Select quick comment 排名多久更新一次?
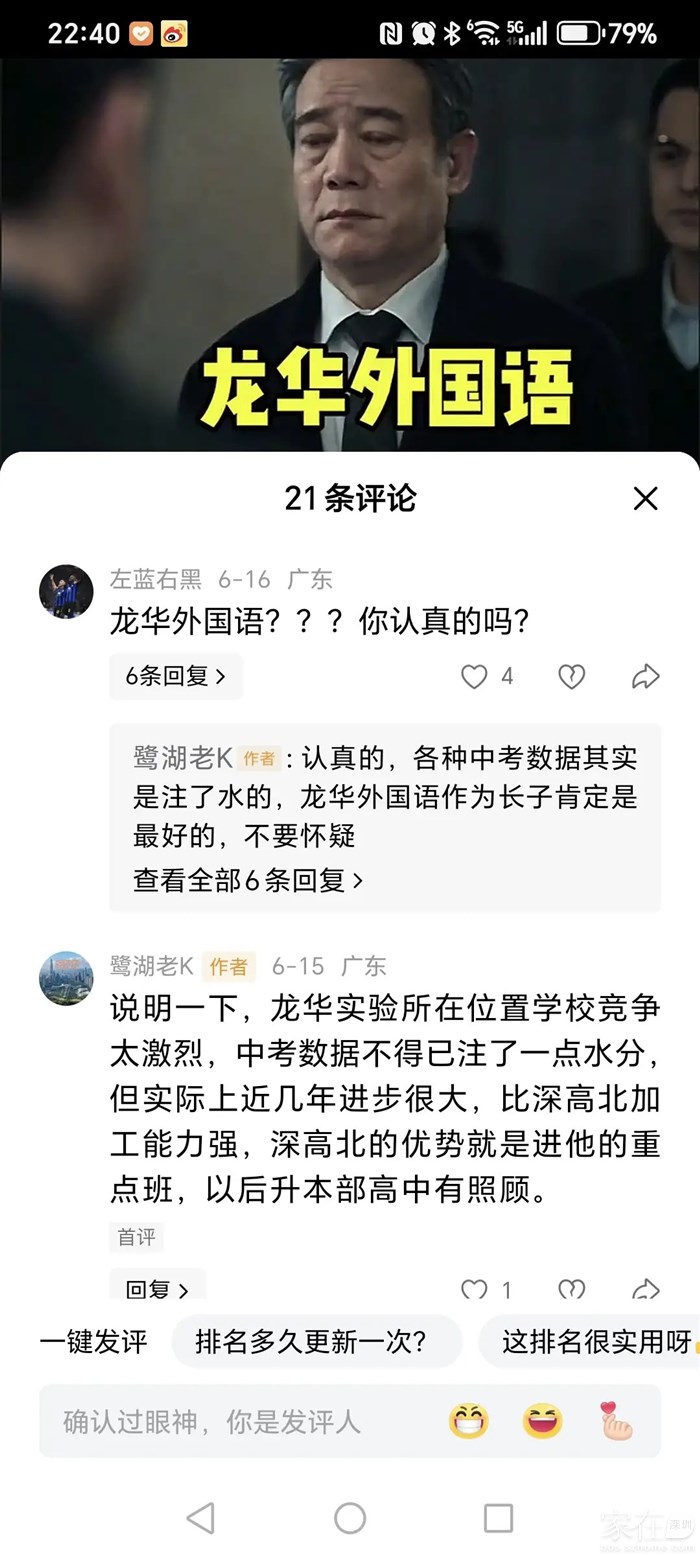The height and width of the screenshot is (1555, 700). (316, 1341)
